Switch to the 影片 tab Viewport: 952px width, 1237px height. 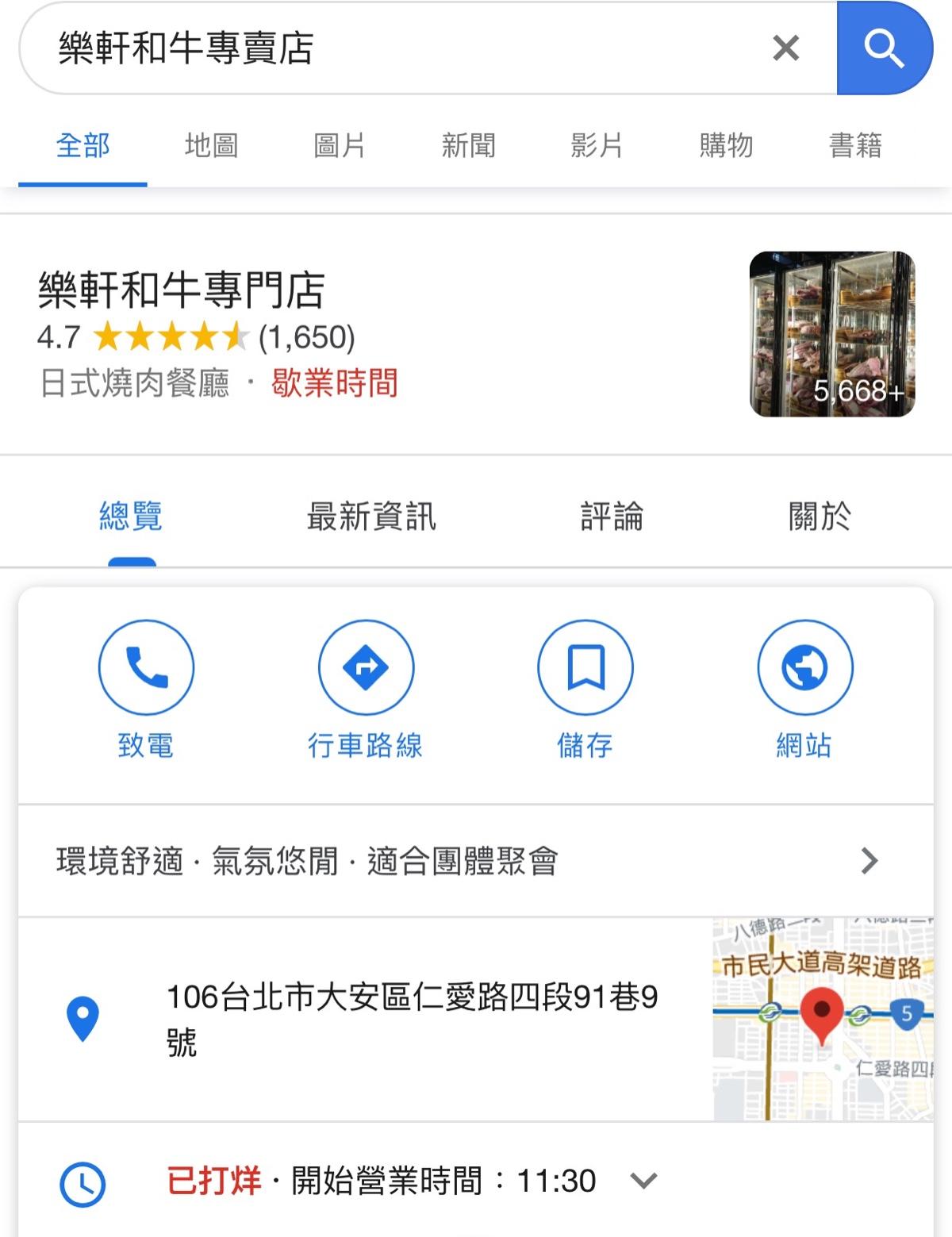pos(597,146)
